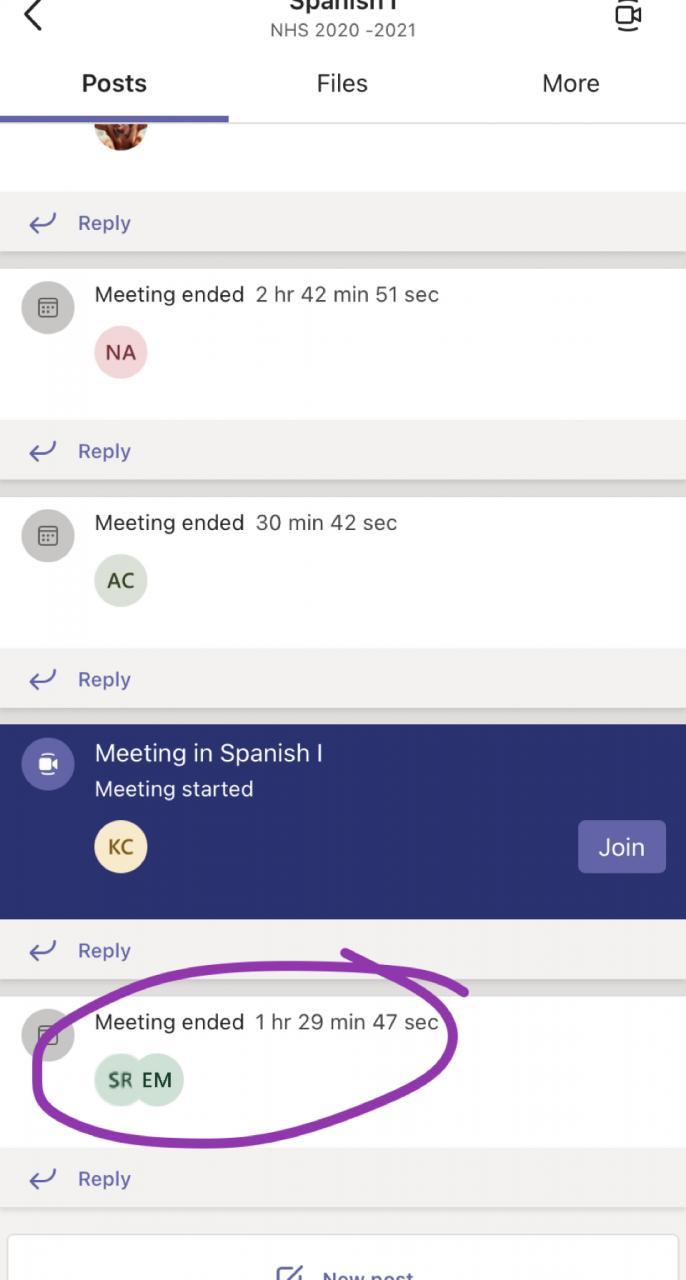
Task: Switch to the Files tab
Action: (342, 84)
